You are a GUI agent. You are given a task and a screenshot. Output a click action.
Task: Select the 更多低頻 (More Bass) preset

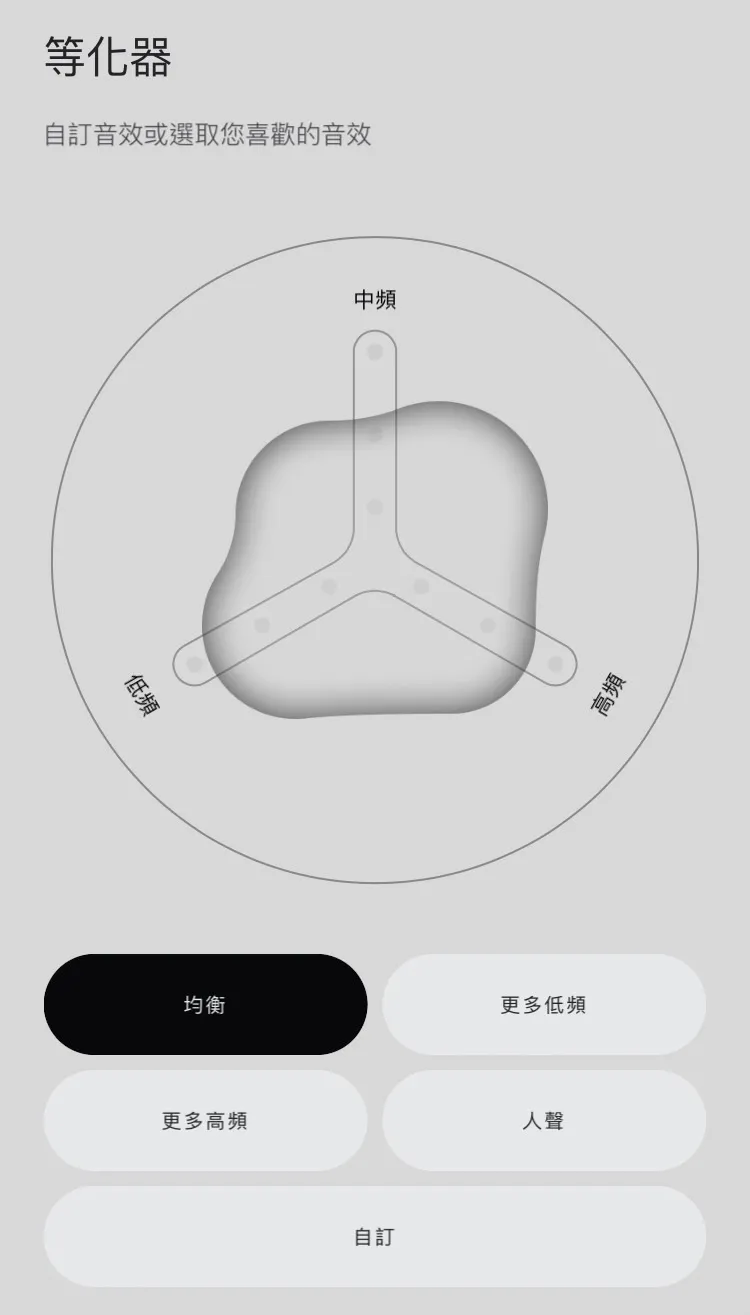pos(544,1004)
